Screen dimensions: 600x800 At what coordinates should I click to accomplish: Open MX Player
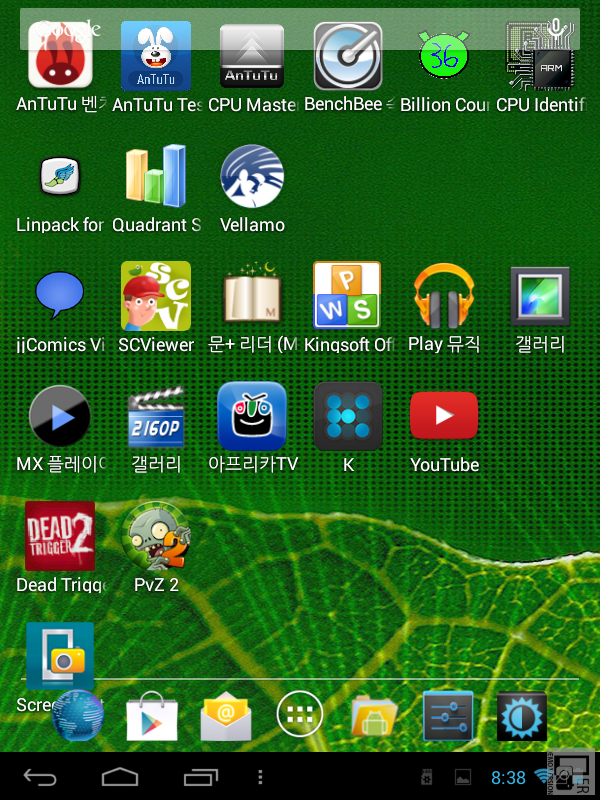coord(60,420)
